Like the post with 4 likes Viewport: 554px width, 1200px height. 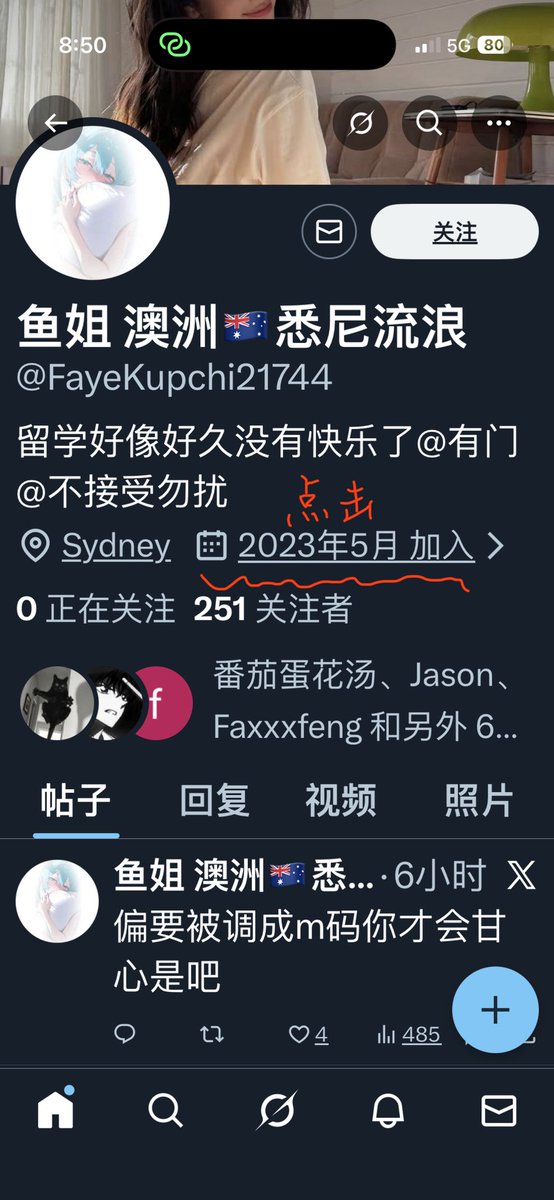(308, 1035)
